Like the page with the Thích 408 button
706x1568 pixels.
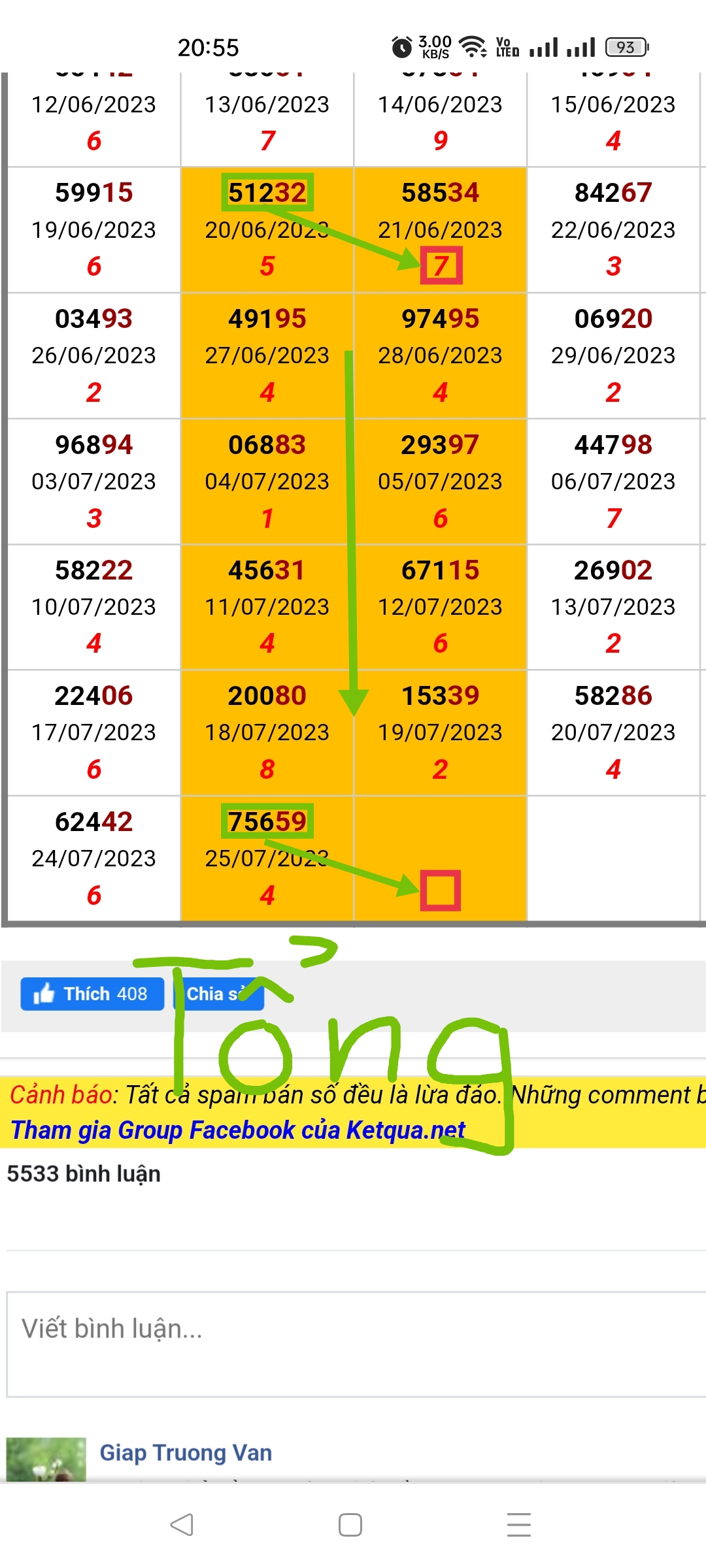click(92, 994)
